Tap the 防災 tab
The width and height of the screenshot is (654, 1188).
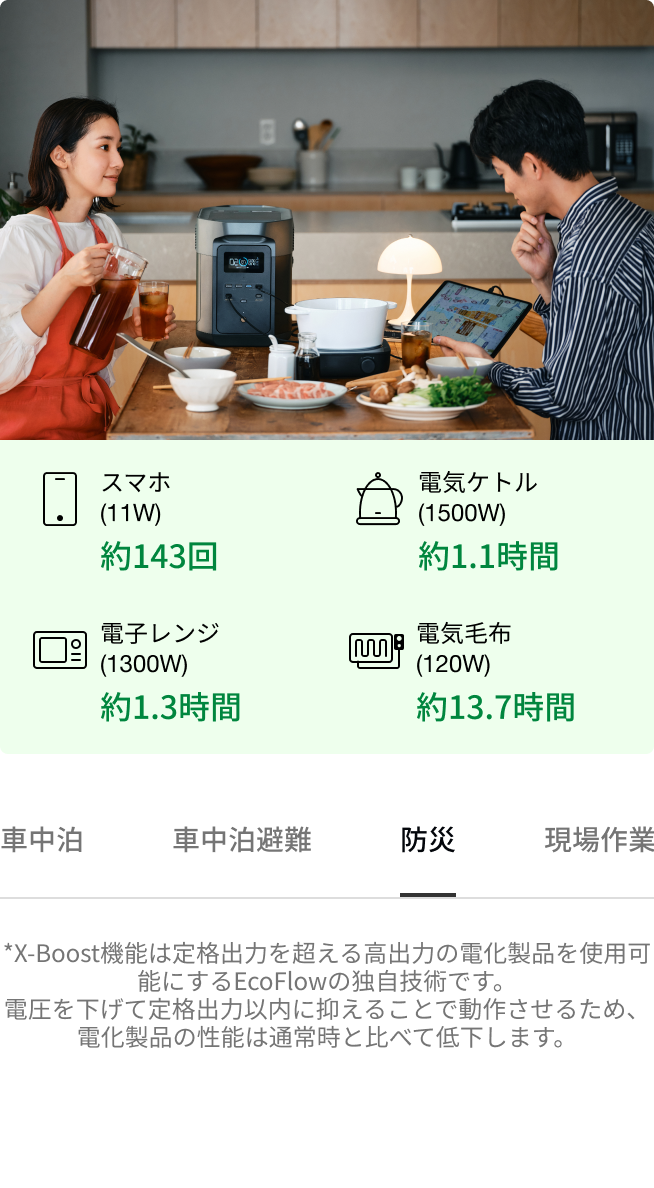tap(428, 840)
